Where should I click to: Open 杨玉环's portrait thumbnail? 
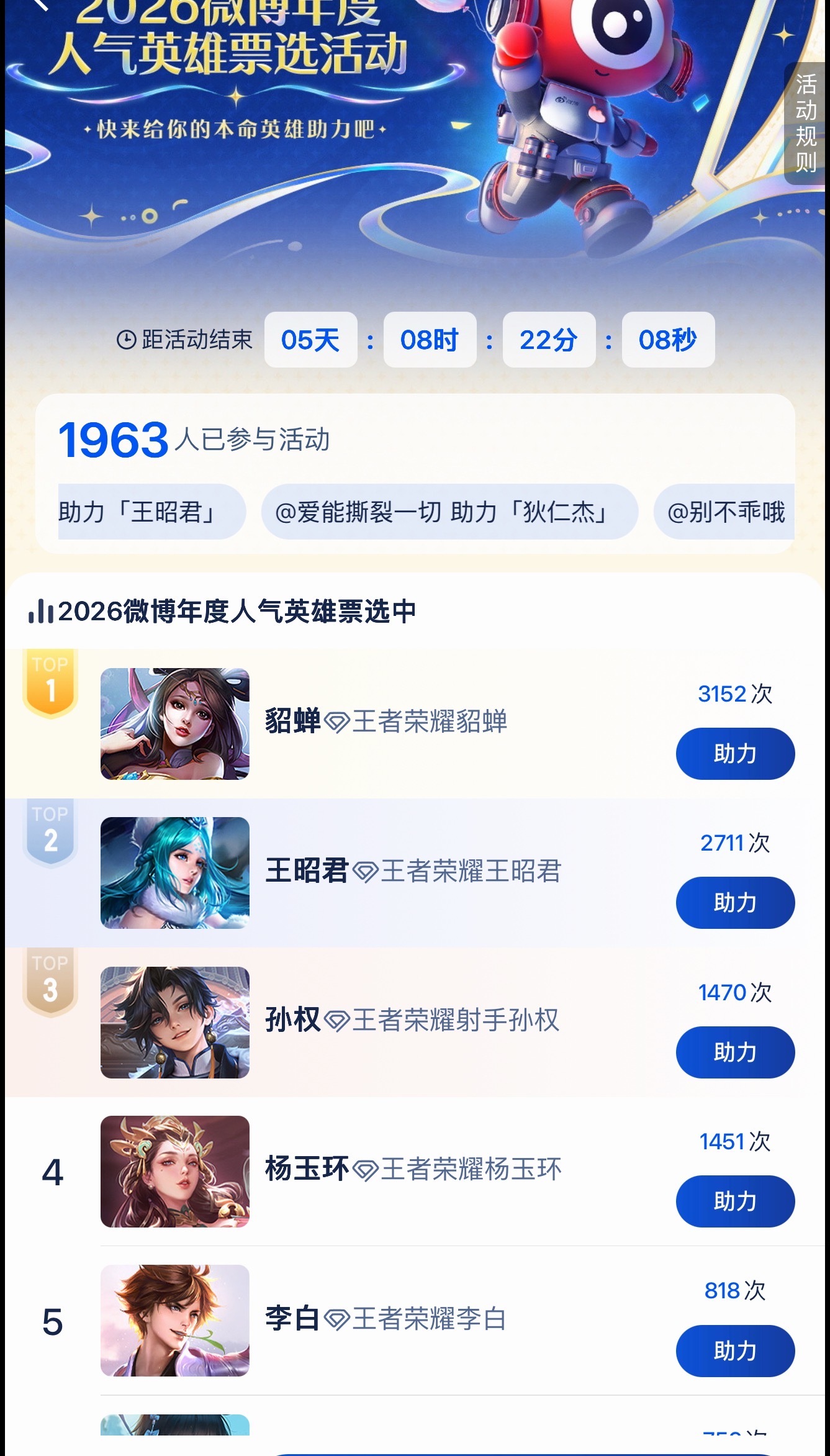click(175, 1172)
